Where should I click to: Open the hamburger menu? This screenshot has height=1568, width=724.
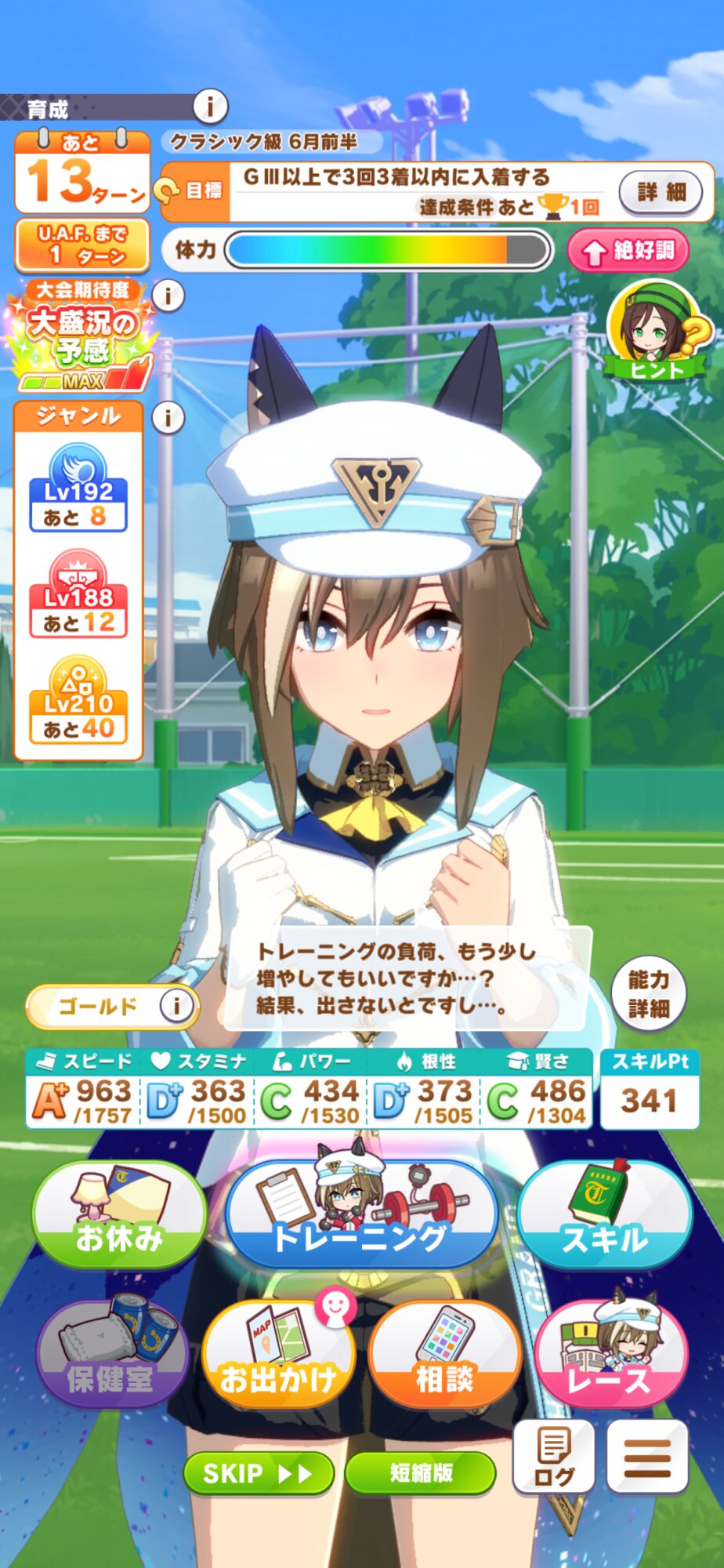point(647,1456)
